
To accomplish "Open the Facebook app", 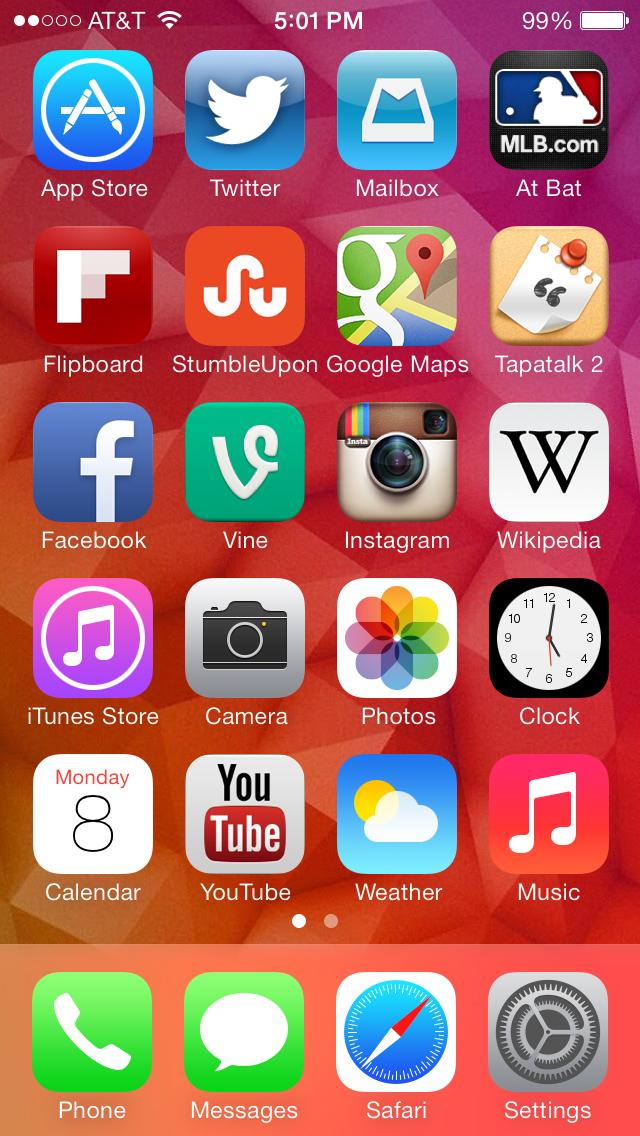I will coord(93,462).
